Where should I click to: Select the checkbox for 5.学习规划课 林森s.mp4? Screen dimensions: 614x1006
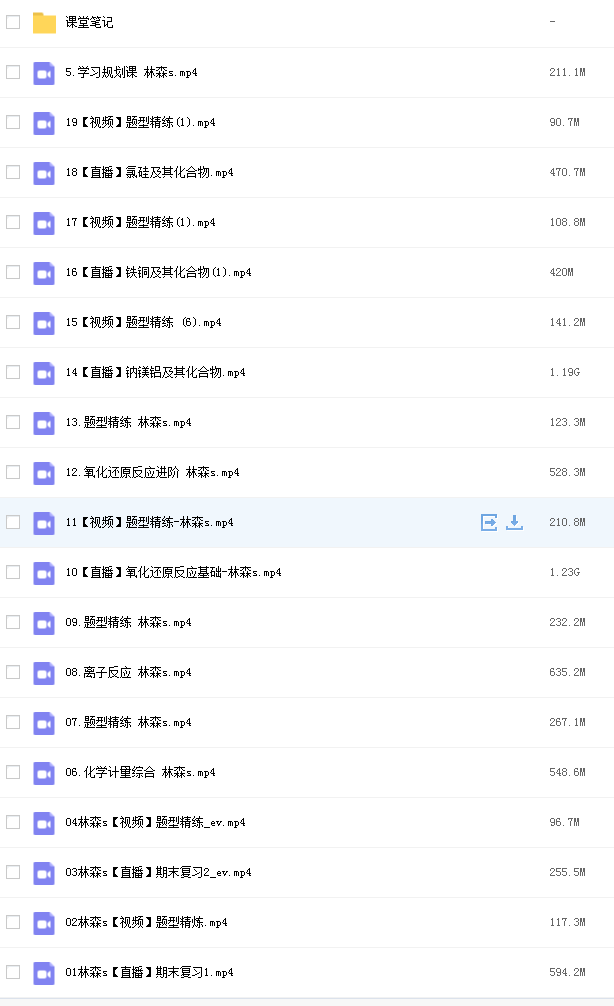tap(13, 72)
